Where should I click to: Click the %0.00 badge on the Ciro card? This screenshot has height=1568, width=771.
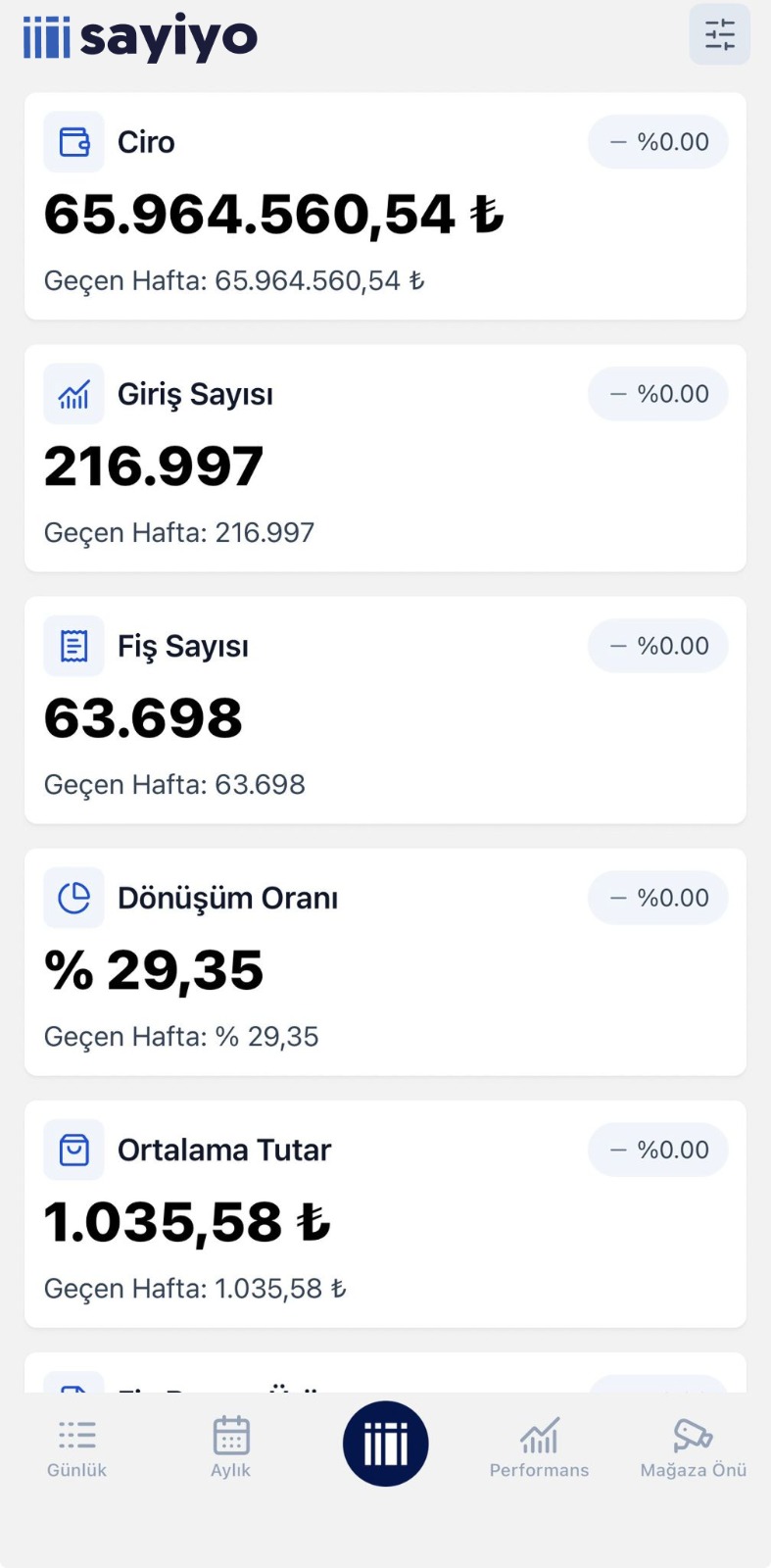click(x=657, y=141)
